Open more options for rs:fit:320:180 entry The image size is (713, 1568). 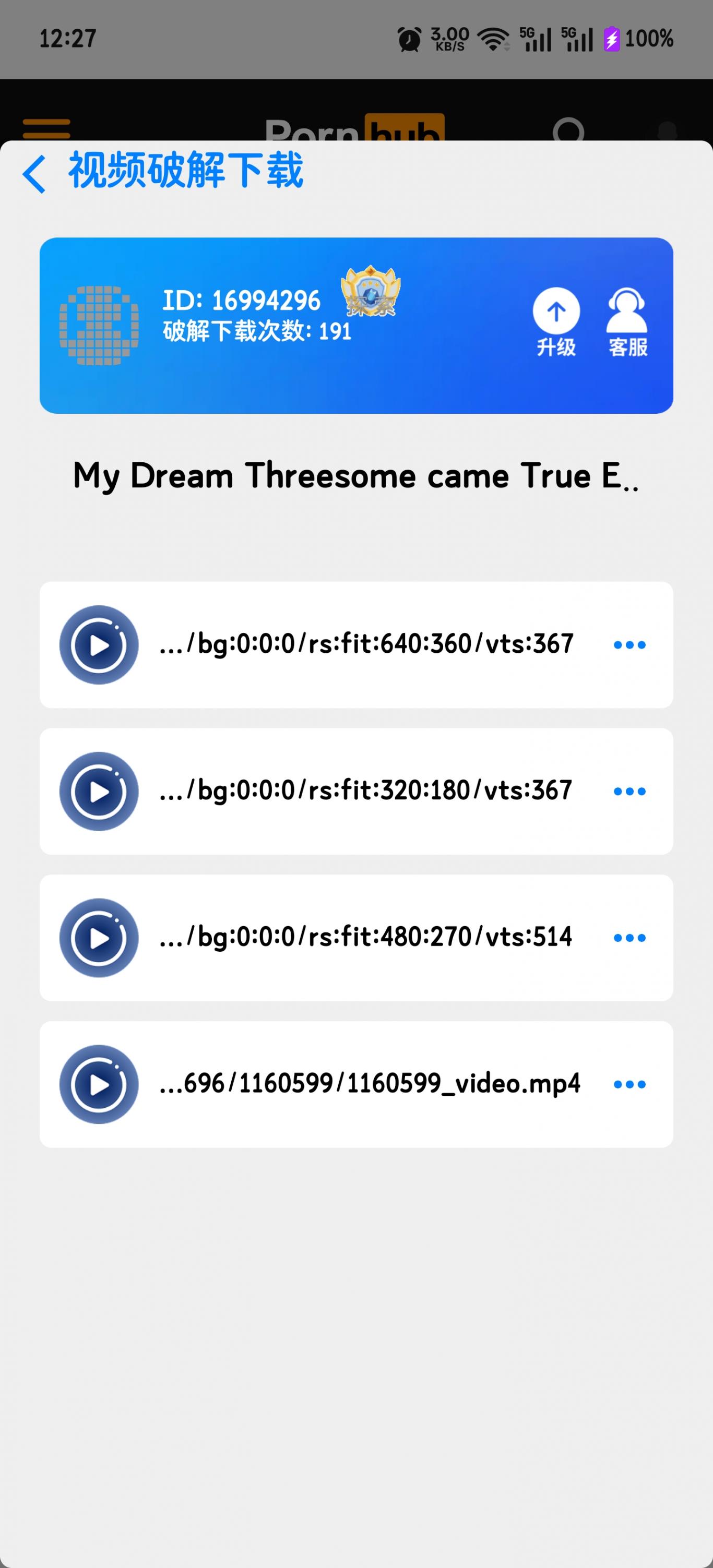pyautogui.click(x=629, y=791)
